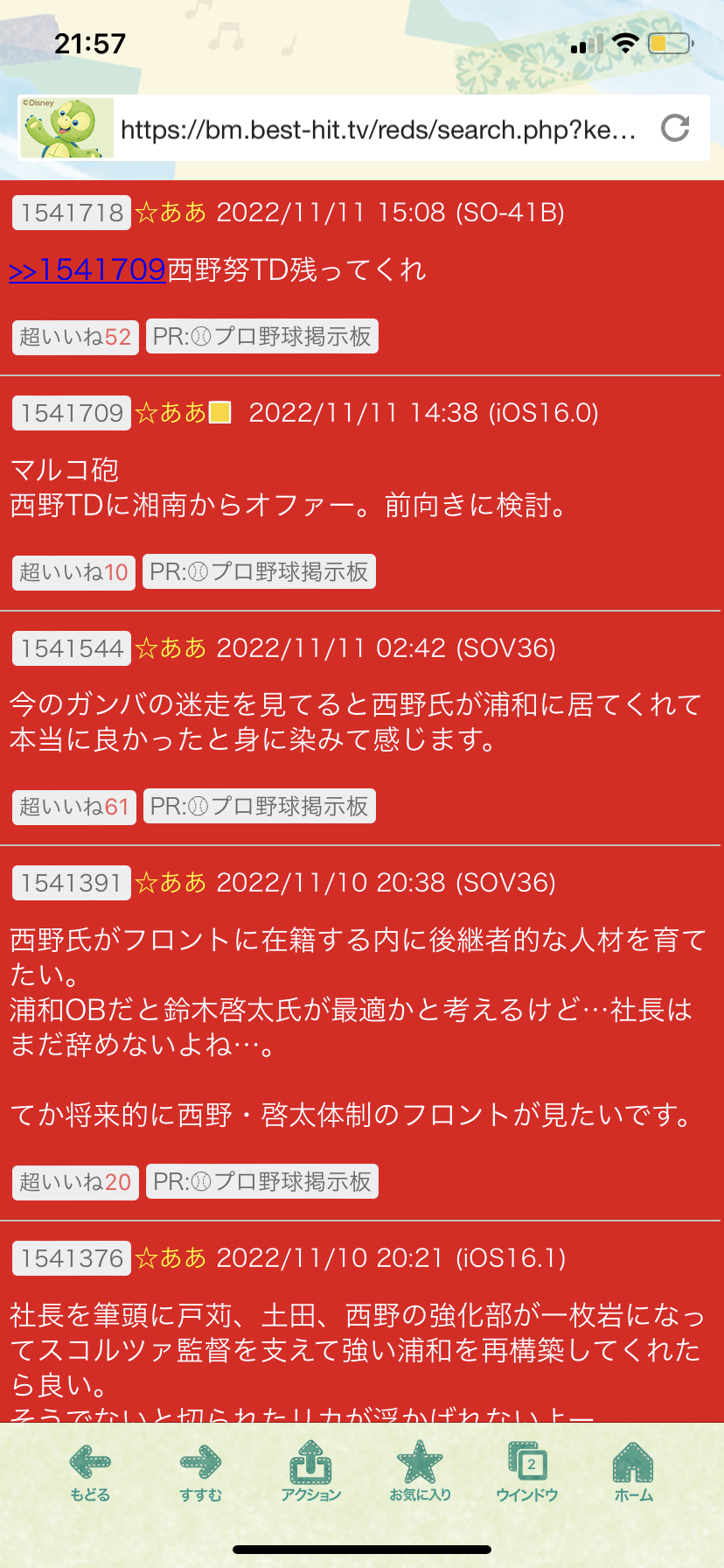Viewport: 724px width, 1568px height.
Task: Open the PR プロ野球掲示板 link under post 1541718
Action: (x=262, y=337)
